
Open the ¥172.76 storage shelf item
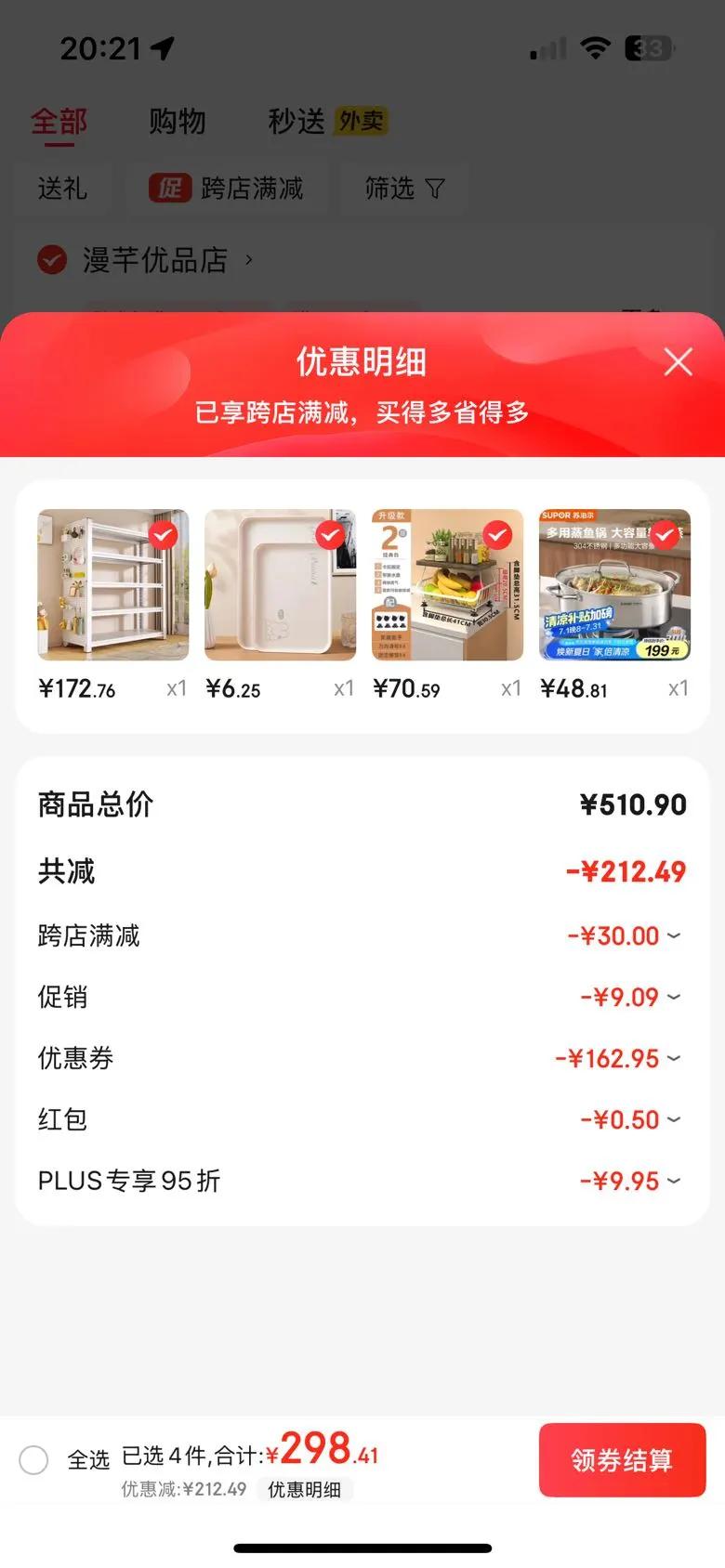click(x=112, y=585)
